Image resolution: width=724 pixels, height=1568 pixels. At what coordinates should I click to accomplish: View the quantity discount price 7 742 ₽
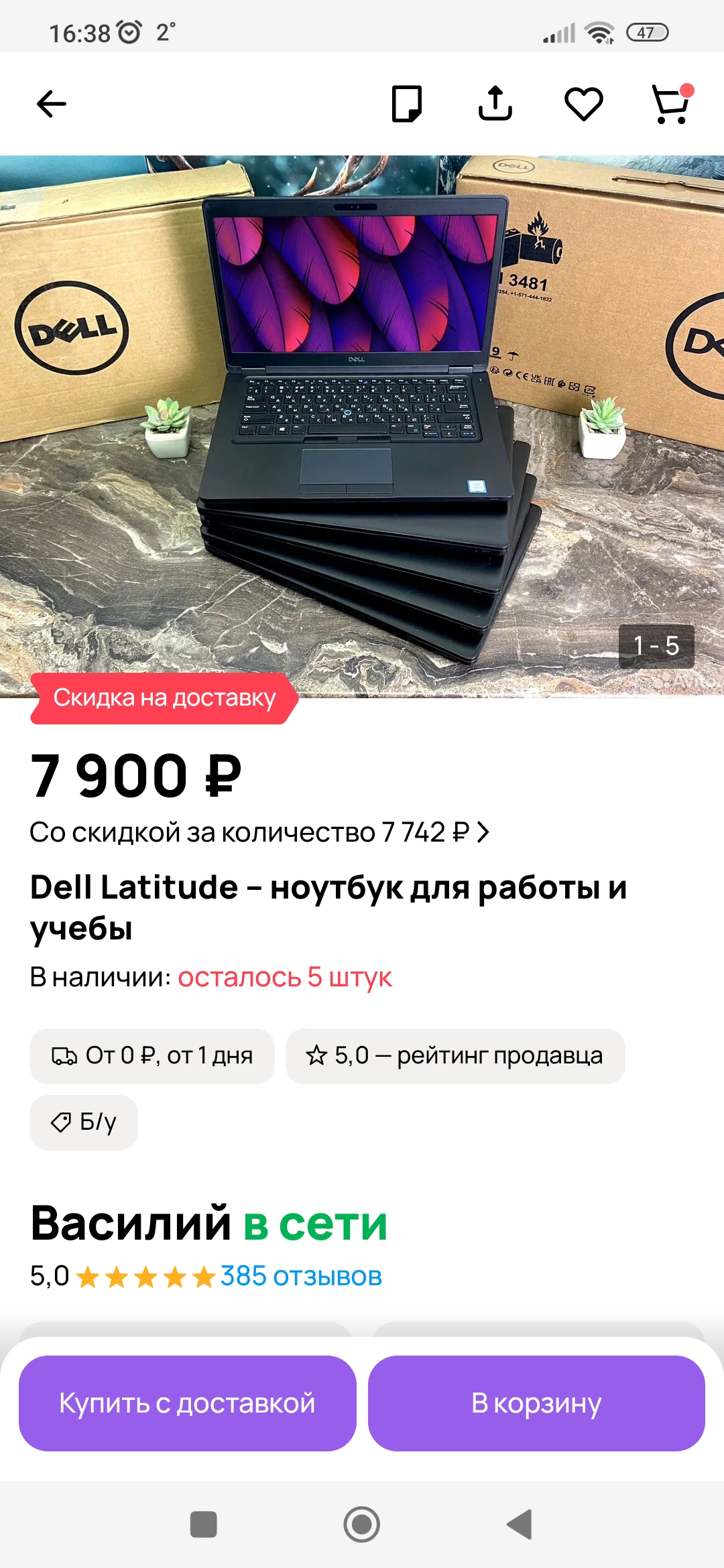259,832
